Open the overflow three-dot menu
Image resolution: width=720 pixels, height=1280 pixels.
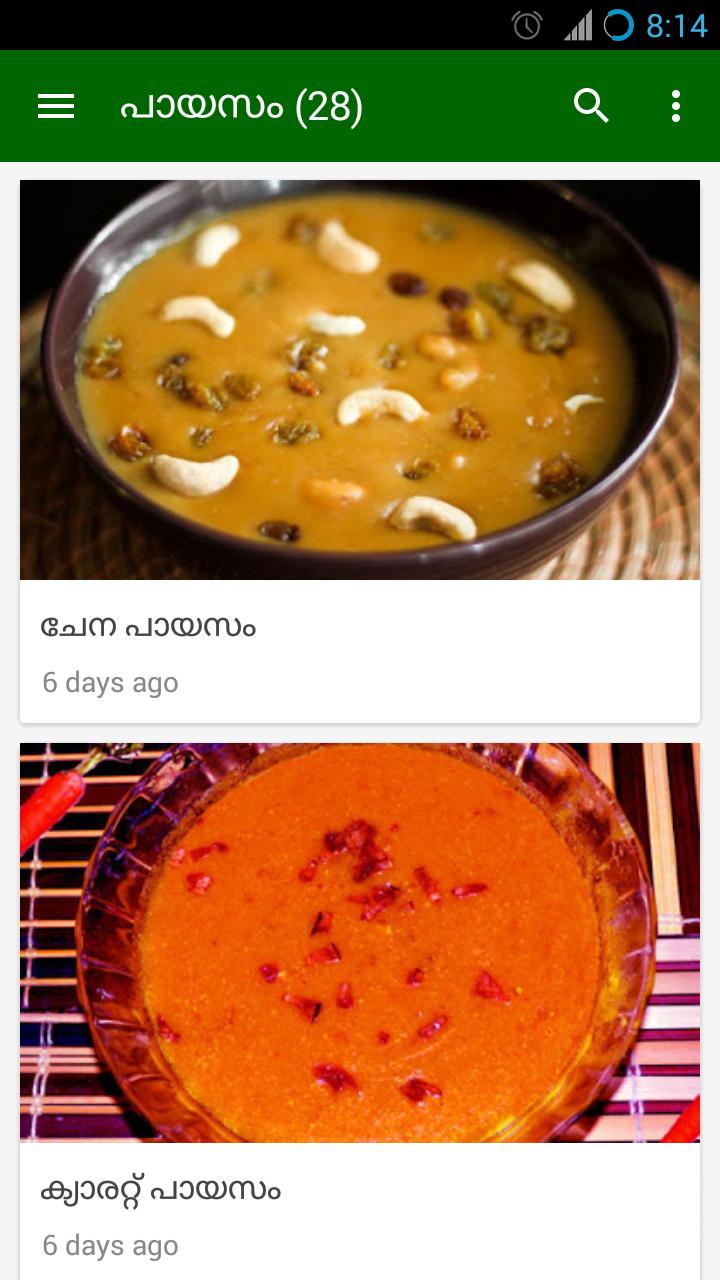pyautogui.click(x=677, y=105)
